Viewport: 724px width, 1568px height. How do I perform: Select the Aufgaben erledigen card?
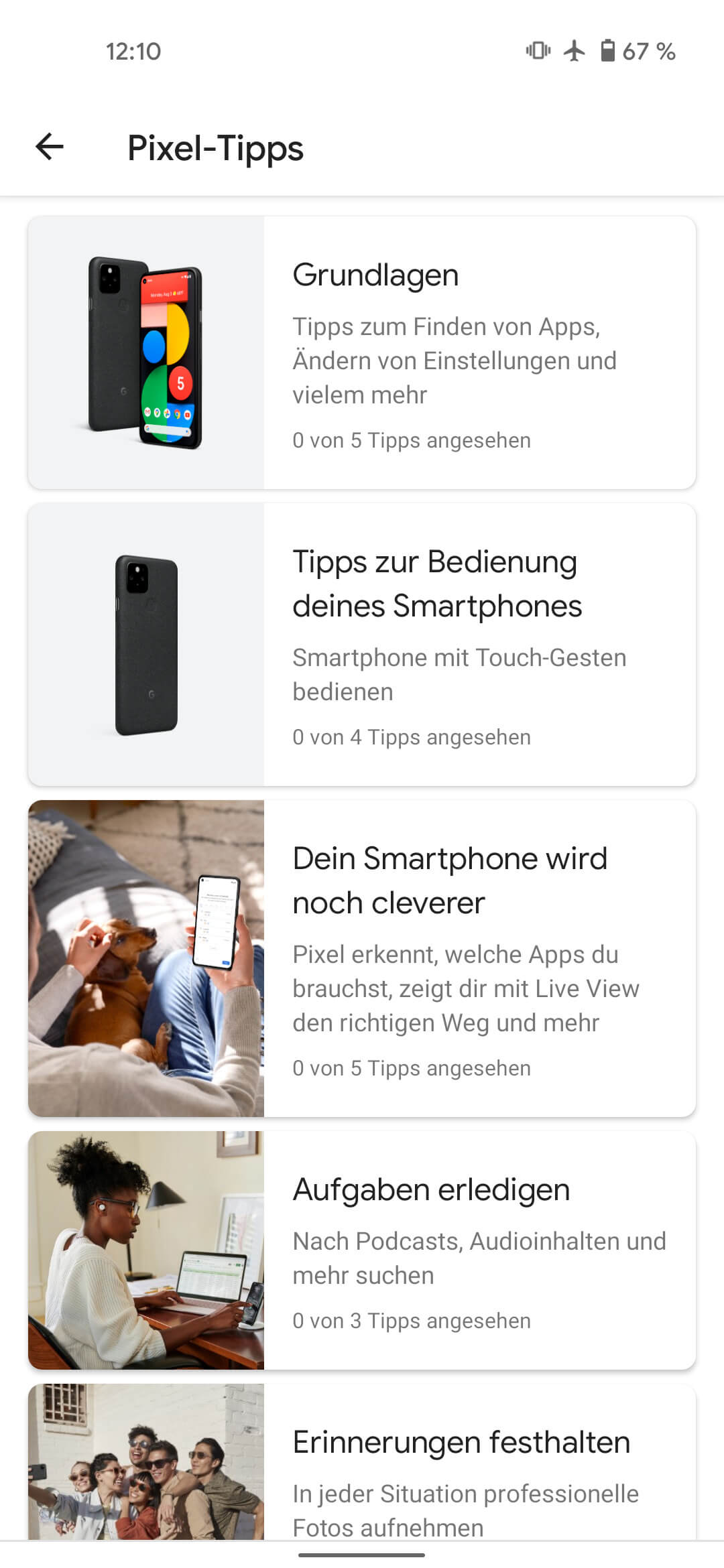click(362, 1250)
